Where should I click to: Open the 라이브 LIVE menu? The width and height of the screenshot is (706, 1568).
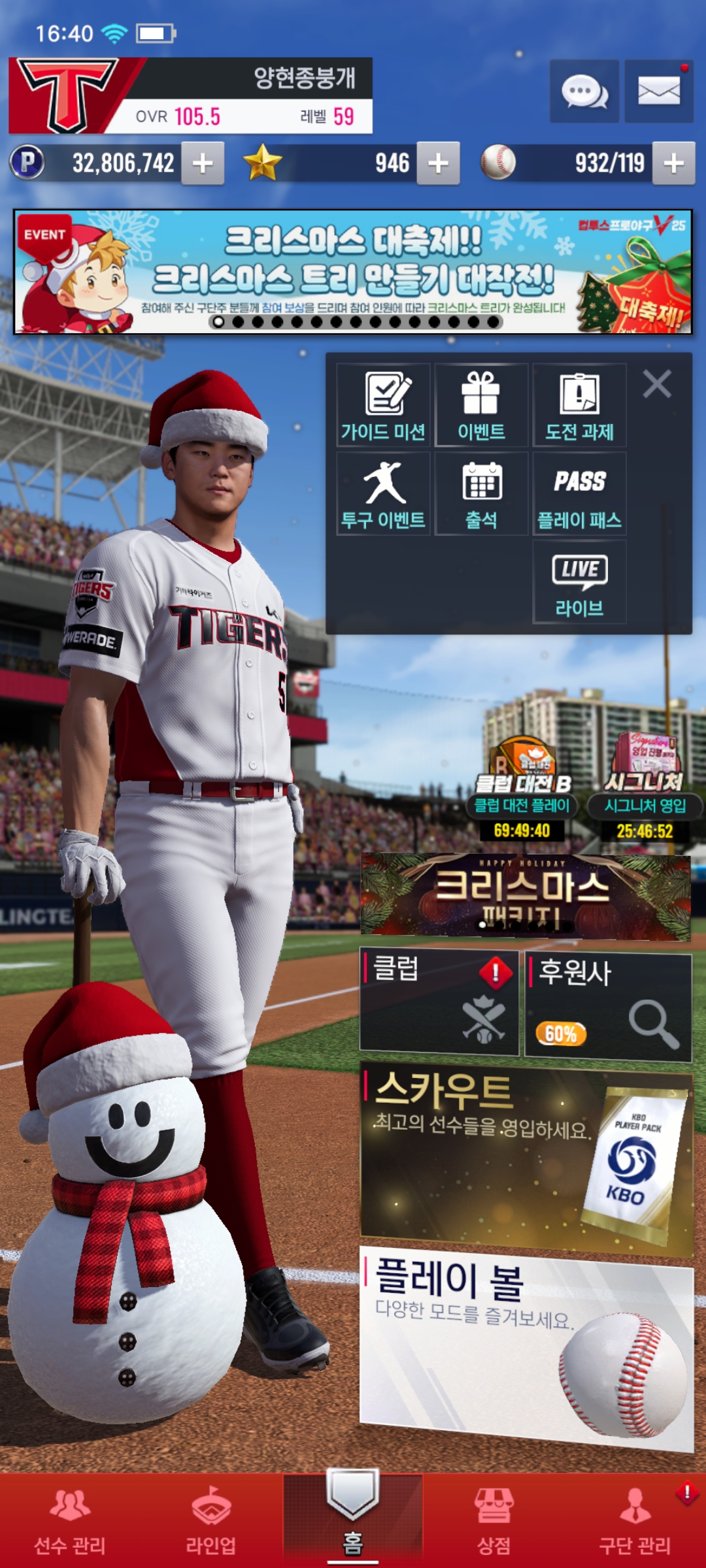(579, 582)
